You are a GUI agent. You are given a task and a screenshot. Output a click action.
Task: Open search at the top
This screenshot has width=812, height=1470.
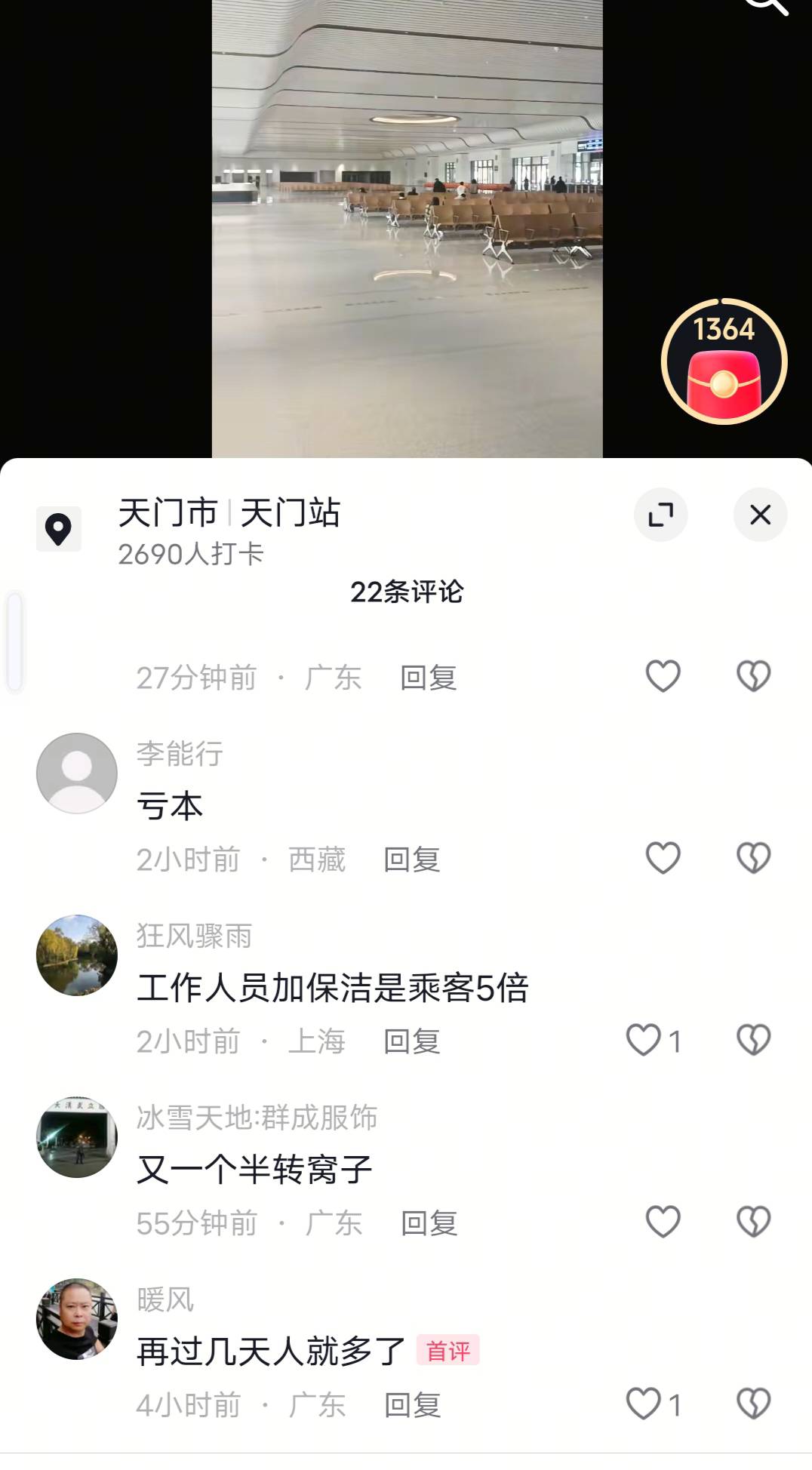766,6
